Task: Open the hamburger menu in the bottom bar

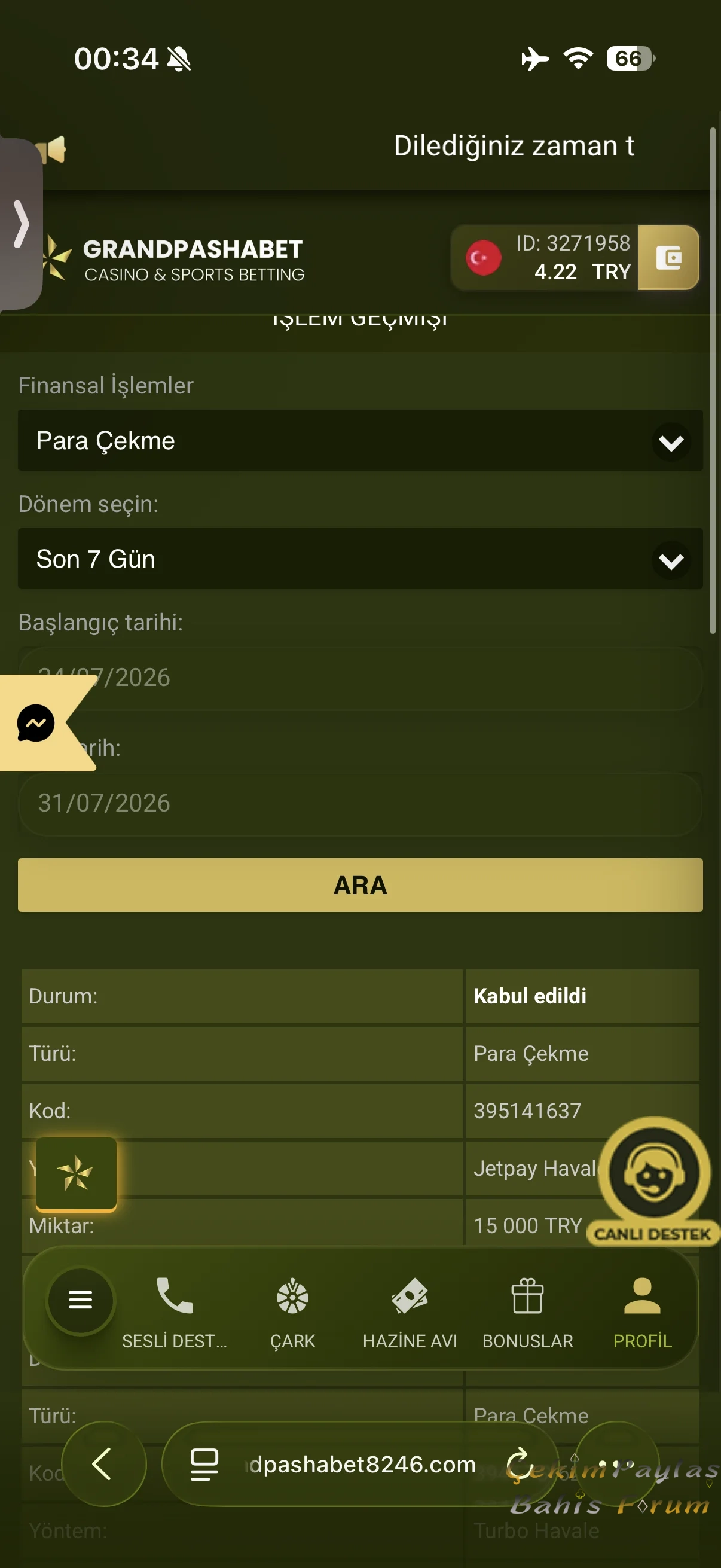Action: (x=80, y=1299)
